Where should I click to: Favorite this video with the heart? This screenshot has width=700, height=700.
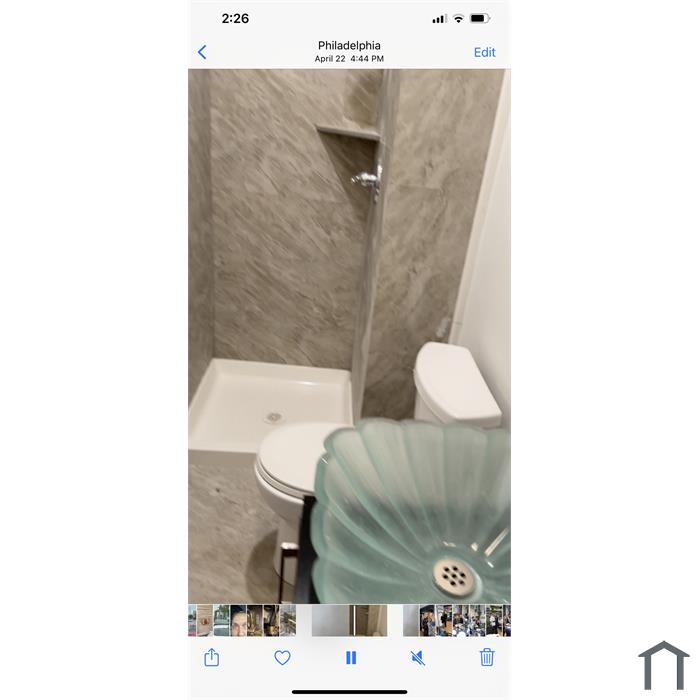pos(282,657)
